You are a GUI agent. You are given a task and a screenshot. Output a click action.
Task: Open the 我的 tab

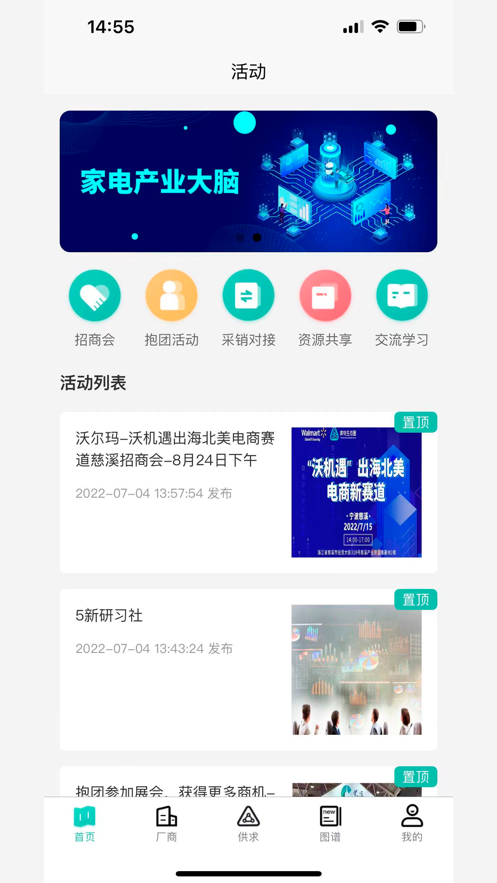[412, 824]
